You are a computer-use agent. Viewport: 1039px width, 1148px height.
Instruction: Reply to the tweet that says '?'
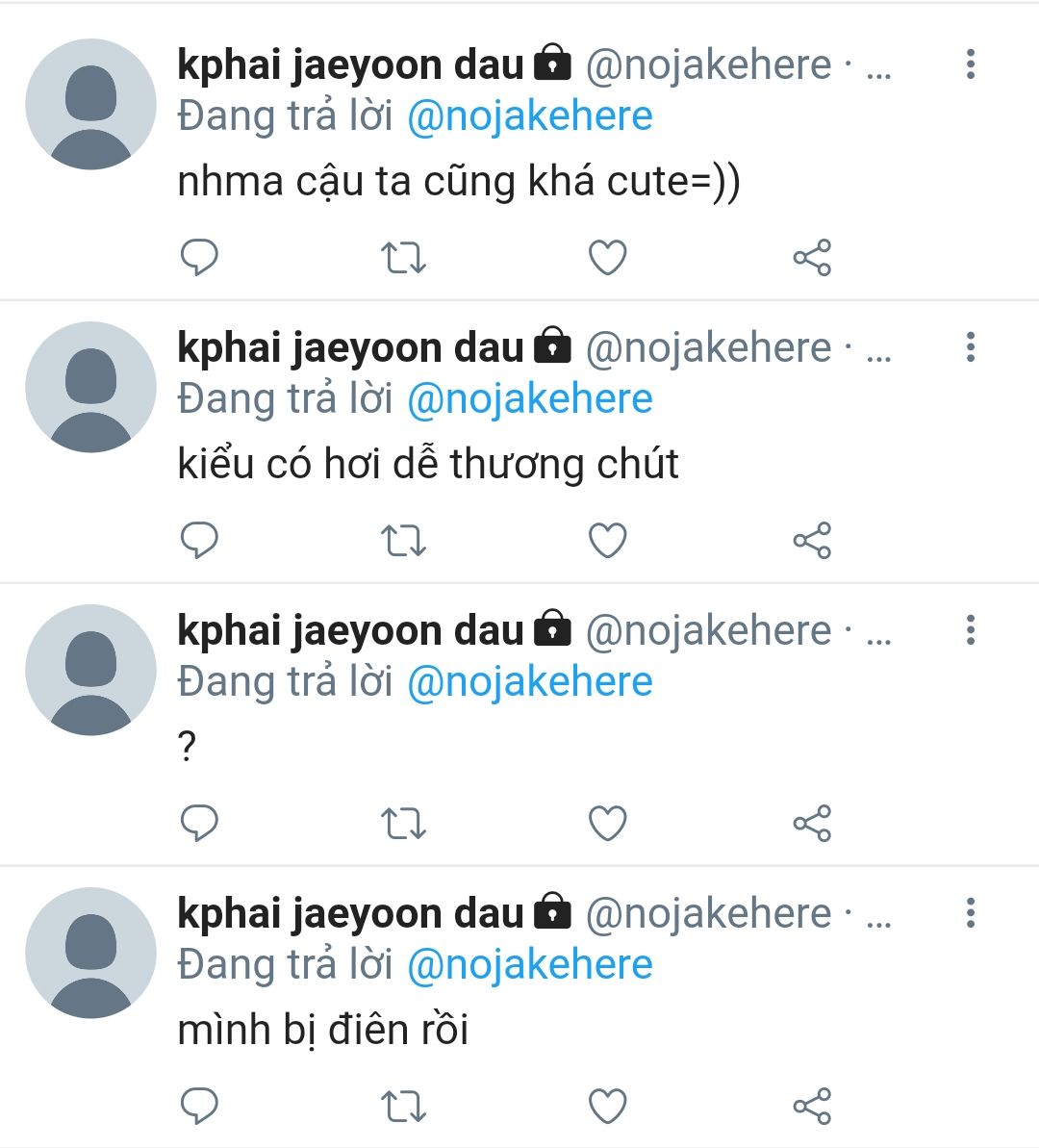200,824
